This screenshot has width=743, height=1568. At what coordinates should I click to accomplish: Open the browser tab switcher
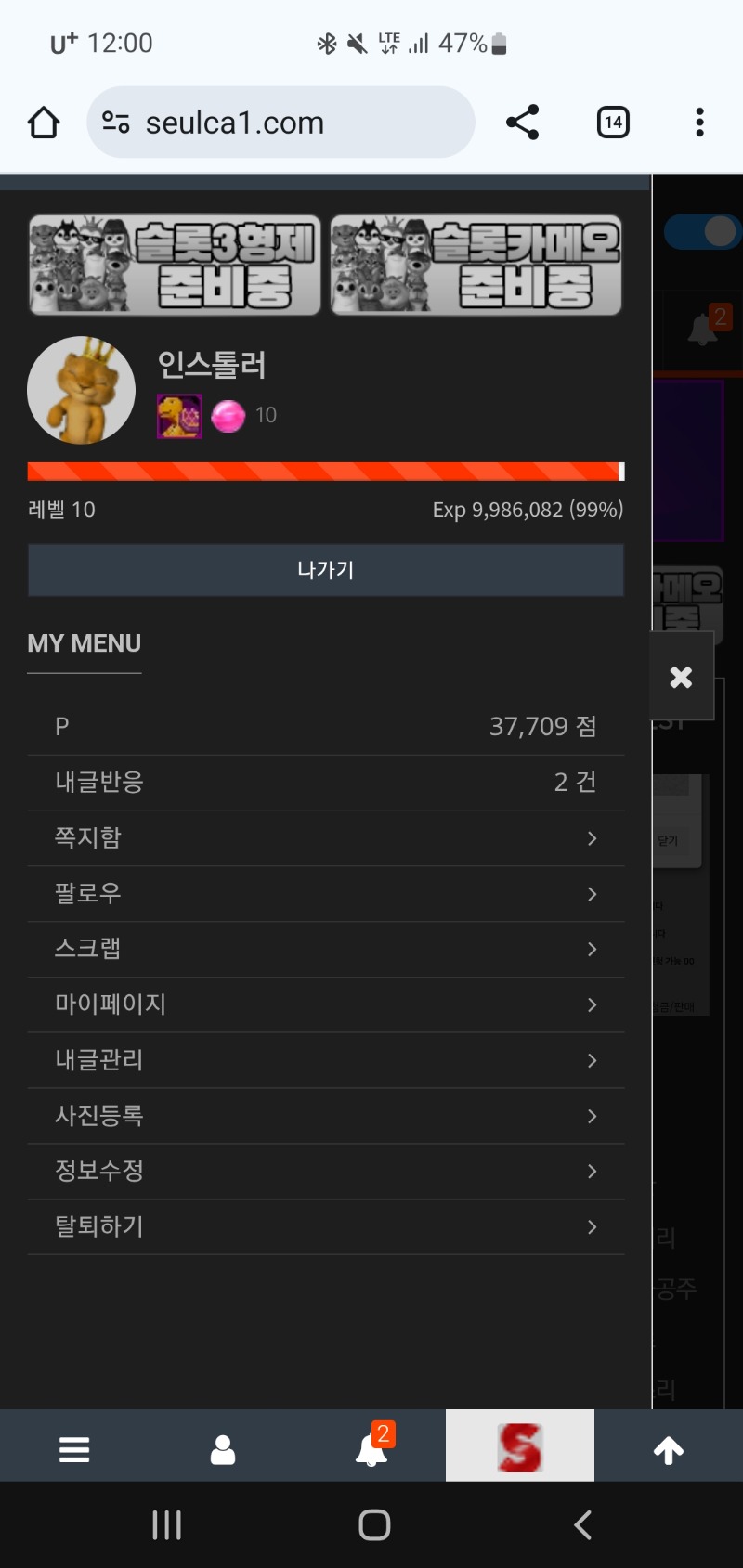(x=613, y=123)
